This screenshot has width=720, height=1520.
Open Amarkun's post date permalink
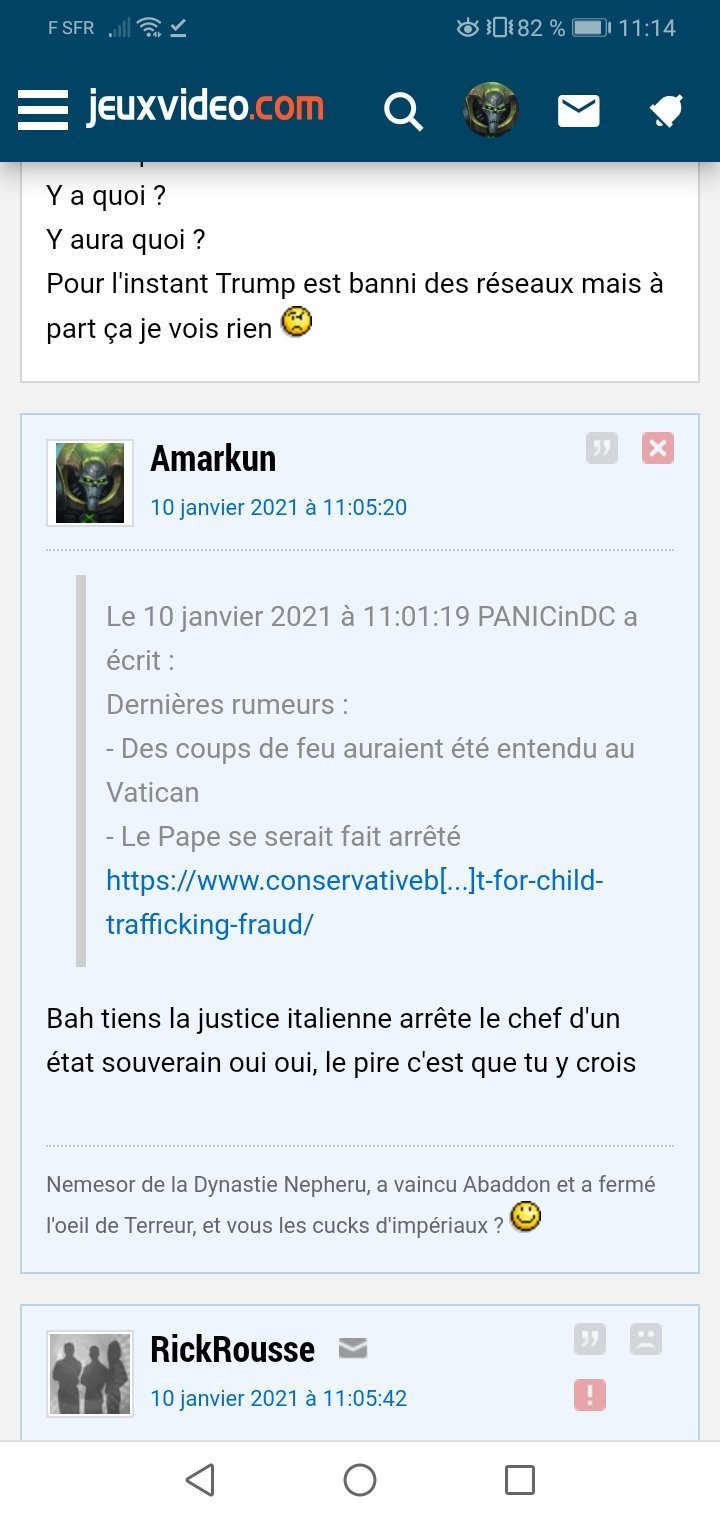pos(279,507)
